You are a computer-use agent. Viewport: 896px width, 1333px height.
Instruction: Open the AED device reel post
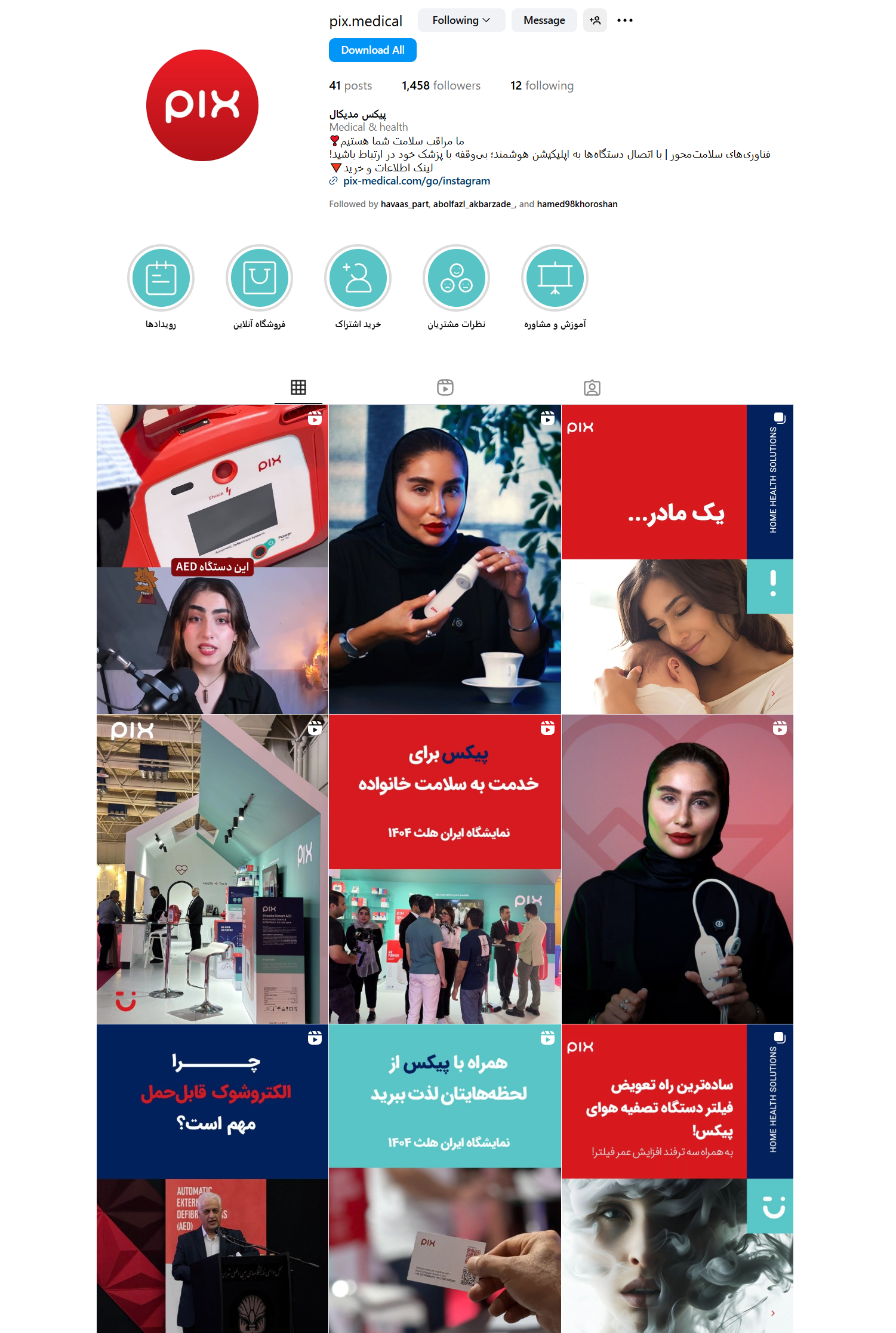(x=212, y=559)
